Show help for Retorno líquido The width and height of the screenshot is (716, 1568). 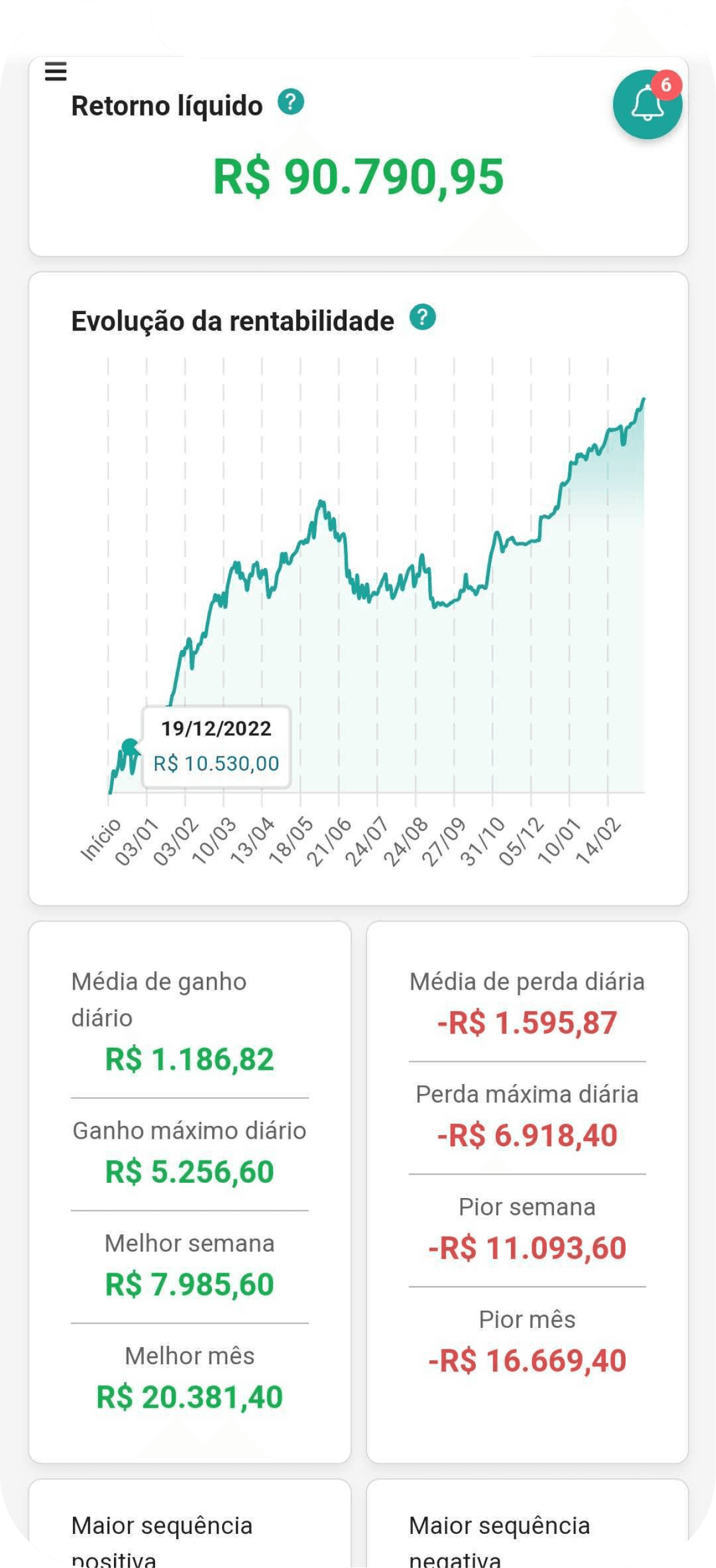[x=291, y=102]
